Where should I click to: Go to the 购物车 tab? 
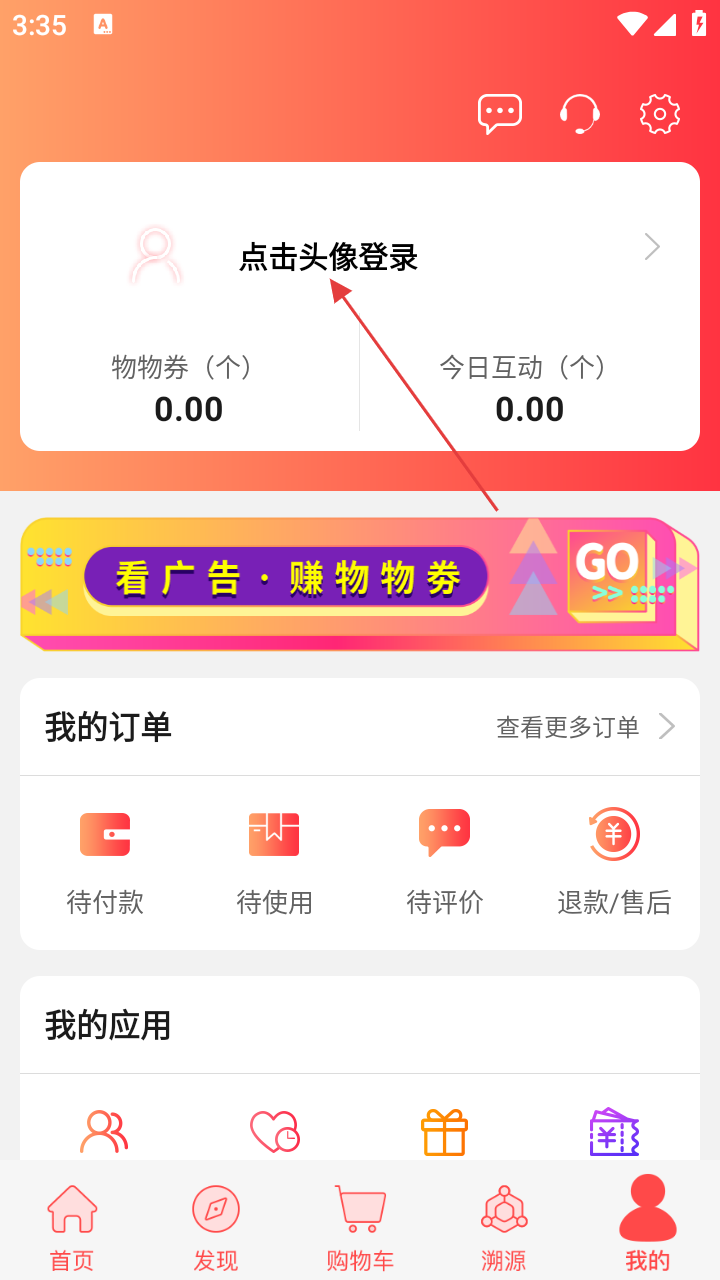[360, 1226]
